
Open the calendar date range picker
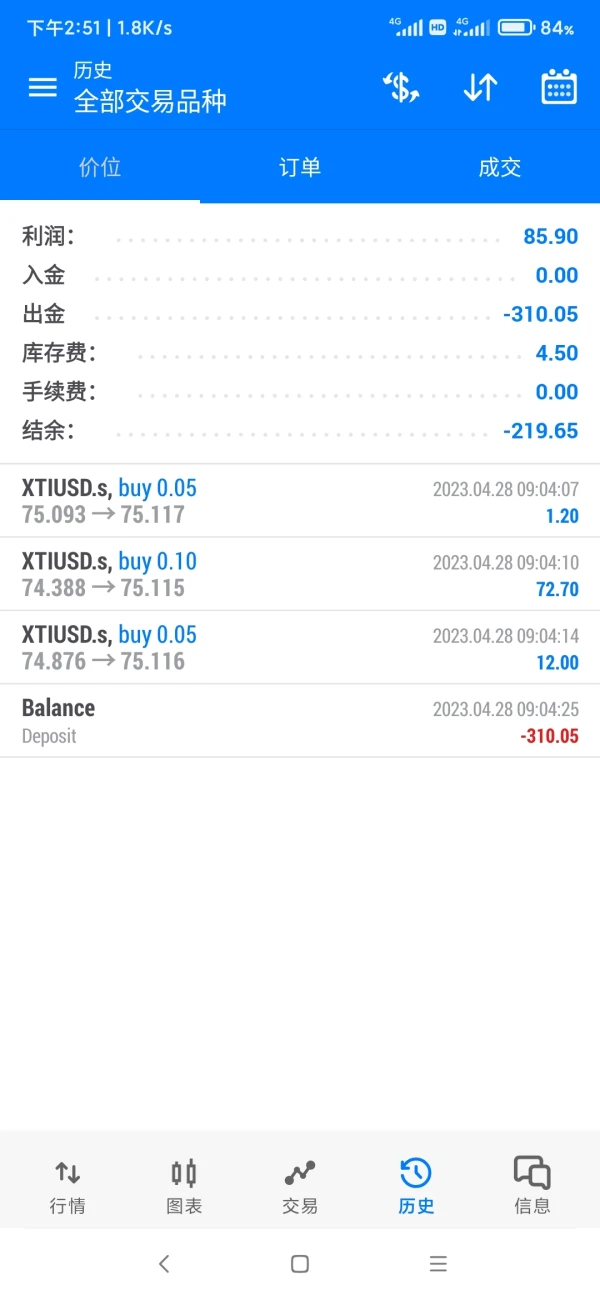tap(559, 88)
